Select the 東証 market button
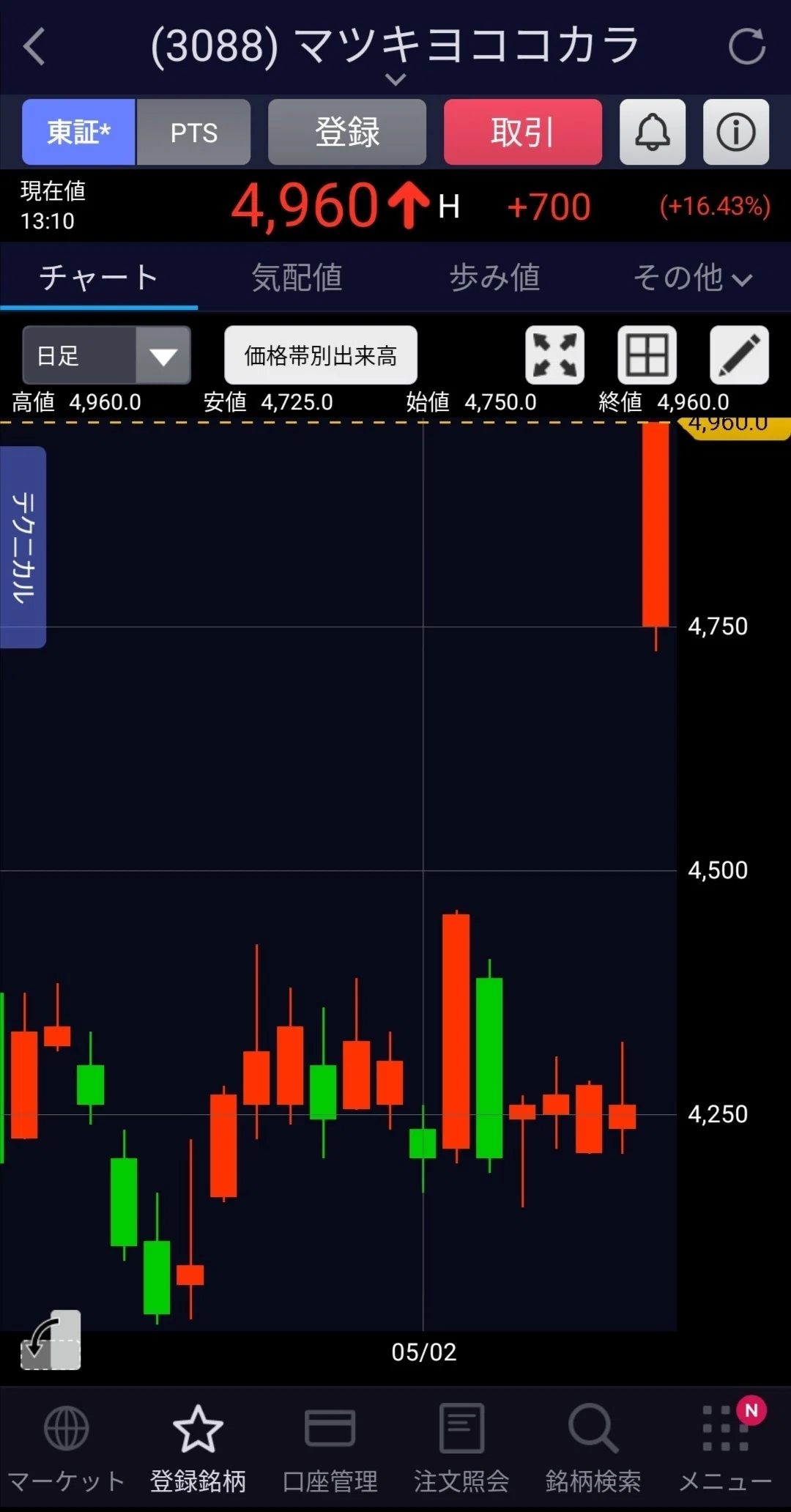This screenshot has width=791, height=1512. pyautogui.click(x=78, y=132)
